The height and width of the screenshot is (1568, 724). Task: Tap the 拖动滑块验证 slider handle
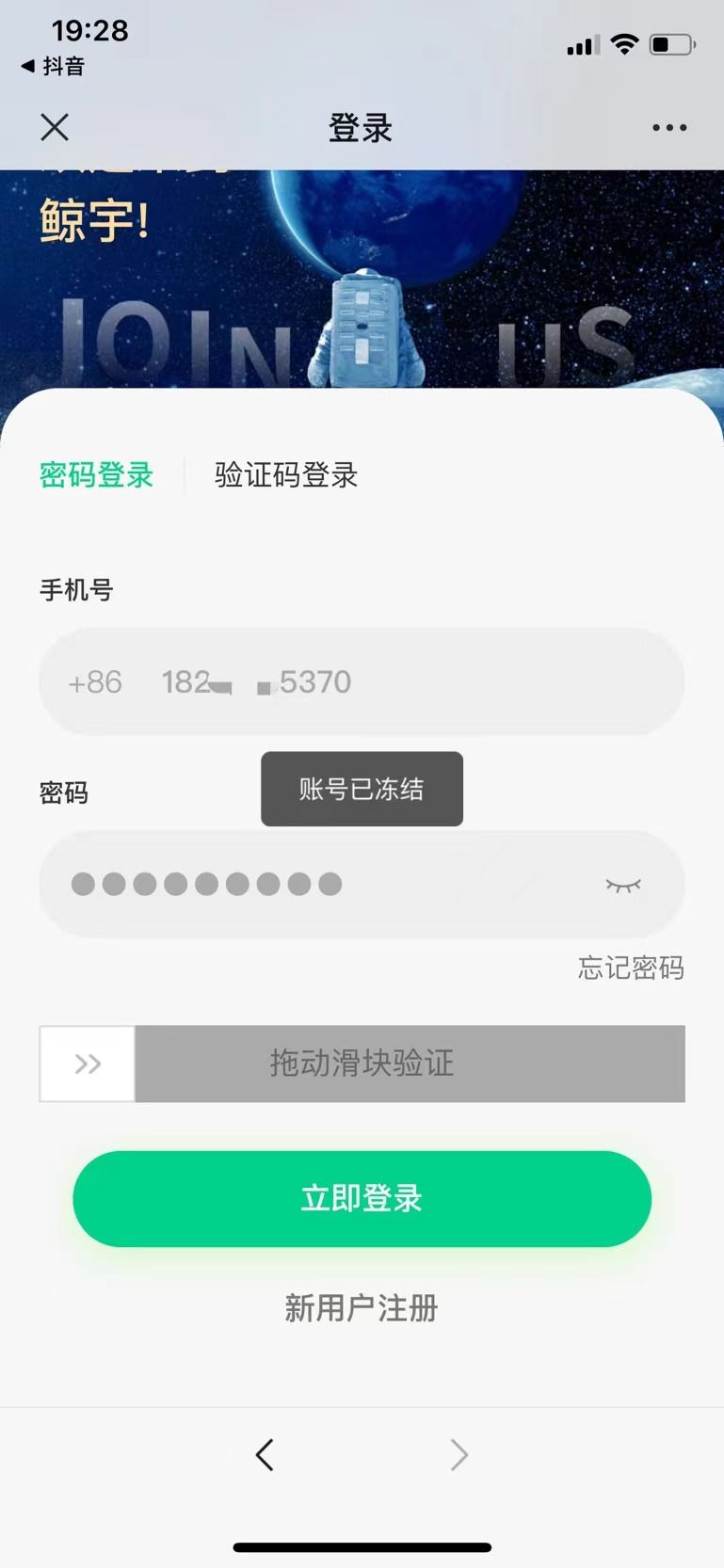tap(88, 1064)
